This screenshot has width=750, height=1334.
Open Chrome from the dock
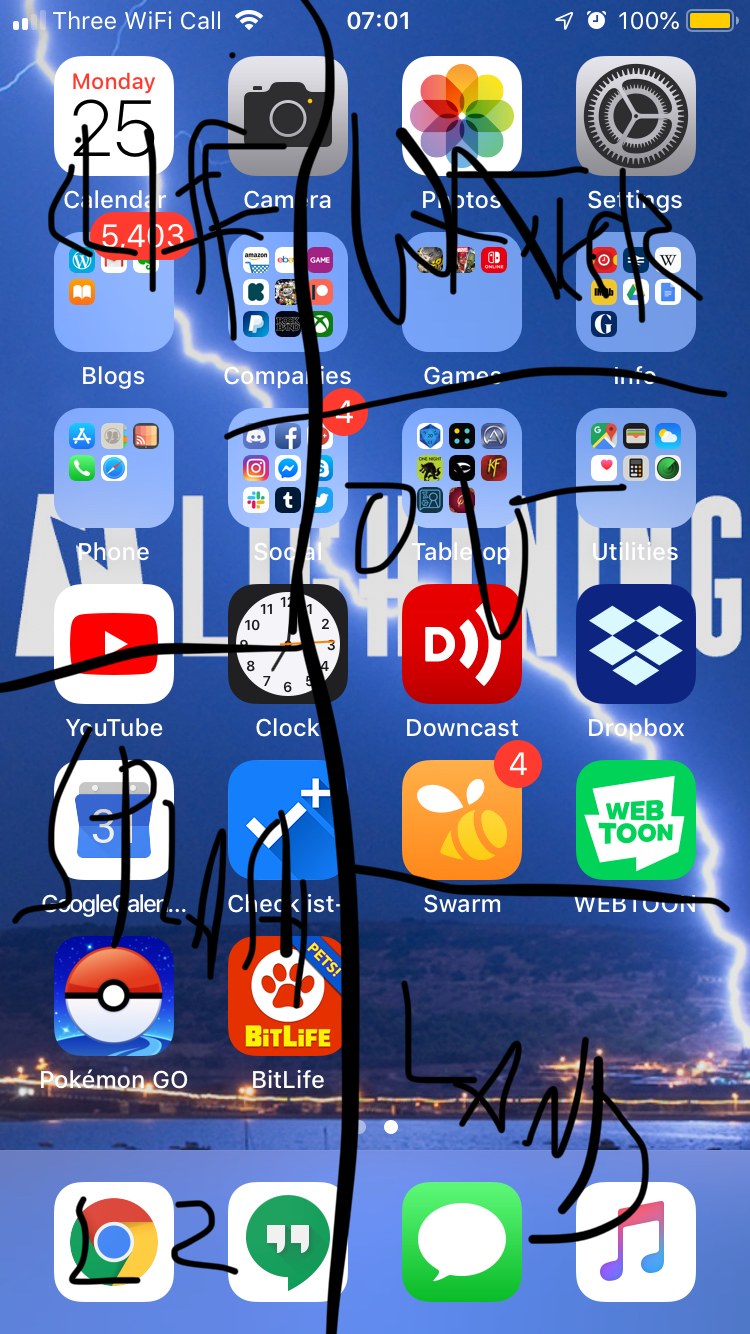coord(113,1242)
